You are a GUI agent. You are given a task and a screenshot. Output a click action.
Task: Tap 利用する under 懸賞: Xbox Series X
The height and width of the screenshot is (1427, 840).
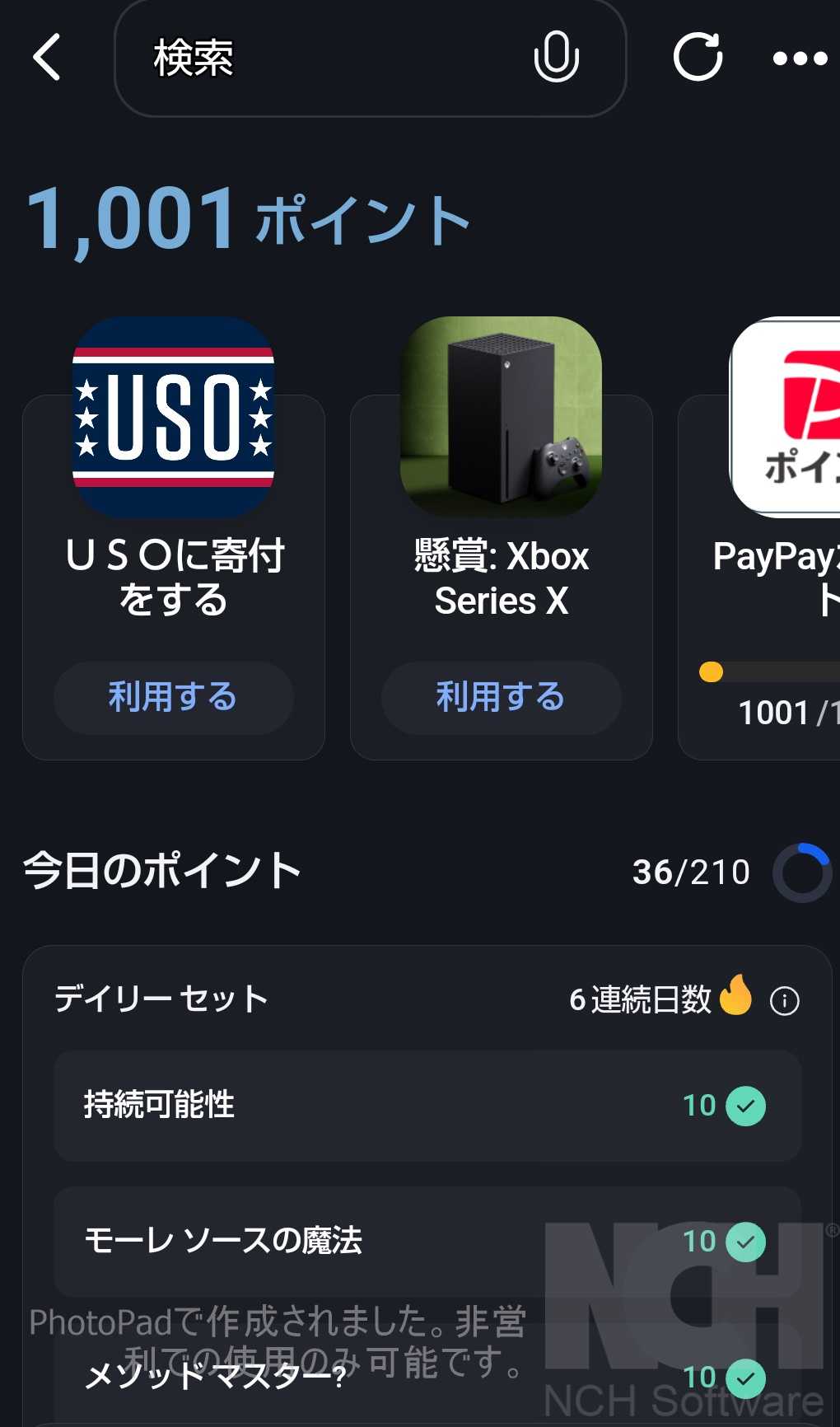tap(501, 697)
